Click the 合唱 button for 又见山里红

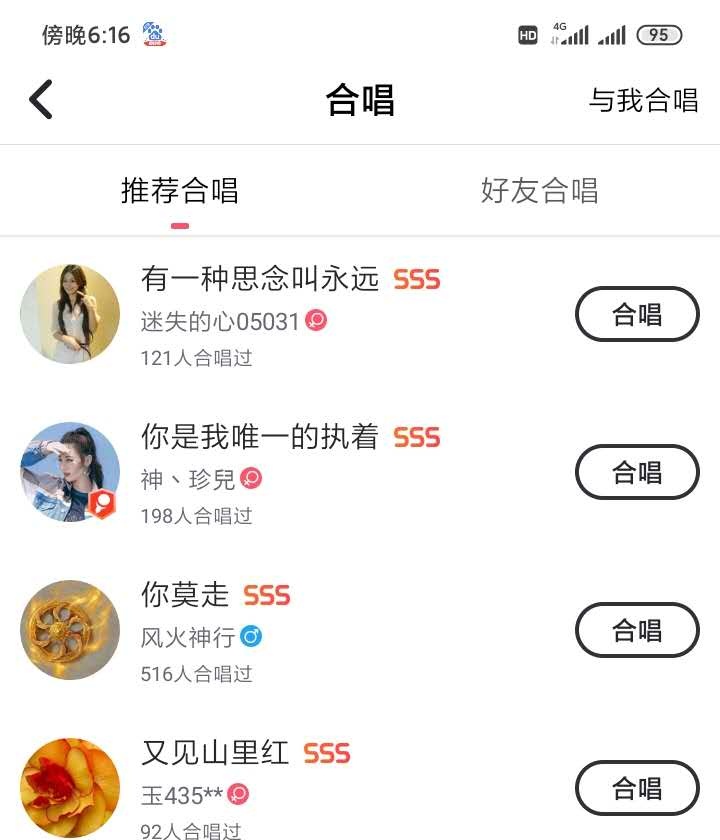[637, 788]
